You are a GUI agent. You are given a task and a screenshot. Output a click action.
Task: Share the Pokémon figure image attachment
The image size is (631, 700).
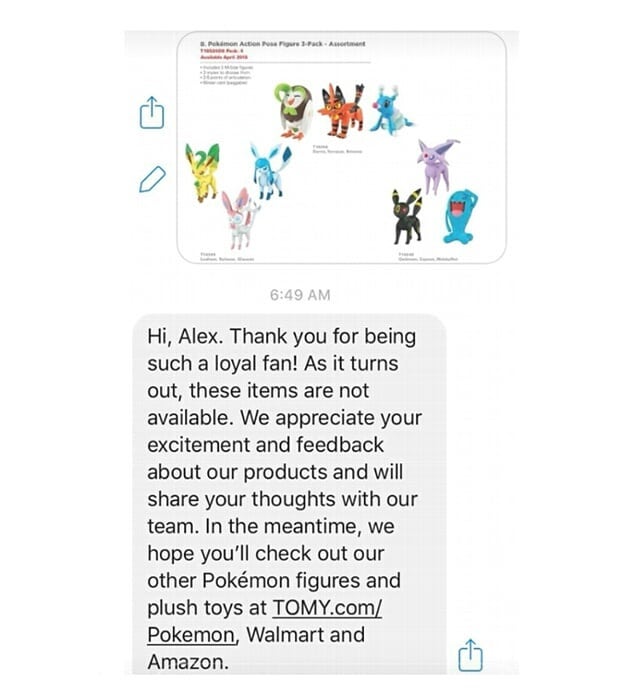[150, 110]
